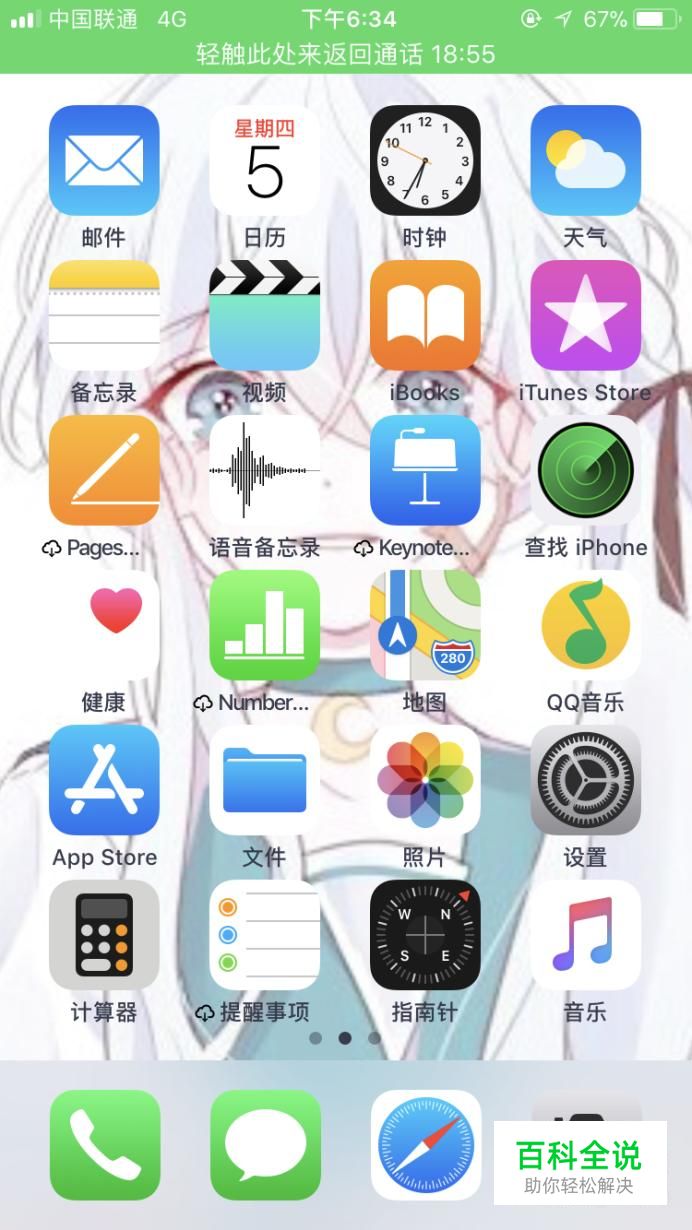
Task: Open the 地图 Maps app
Action: point(425,625)
